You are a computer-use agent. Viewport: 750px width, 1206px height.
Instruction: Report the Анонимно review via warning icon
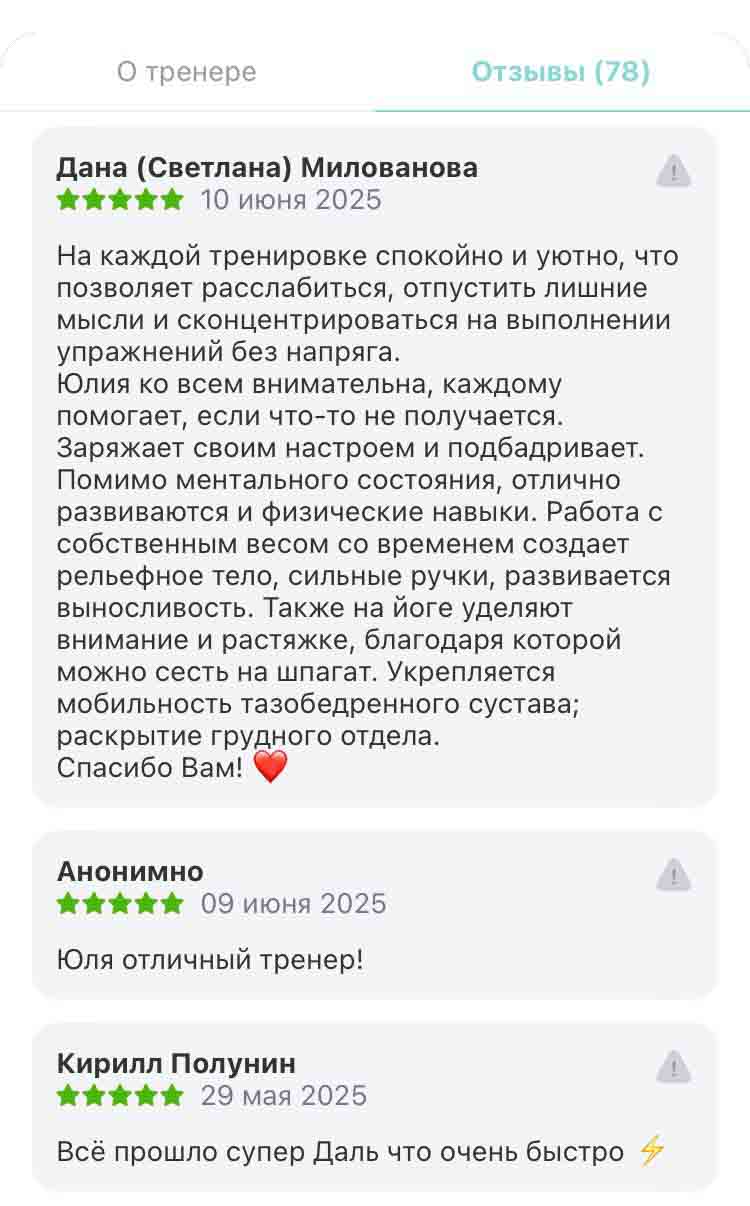pos(674,875)
